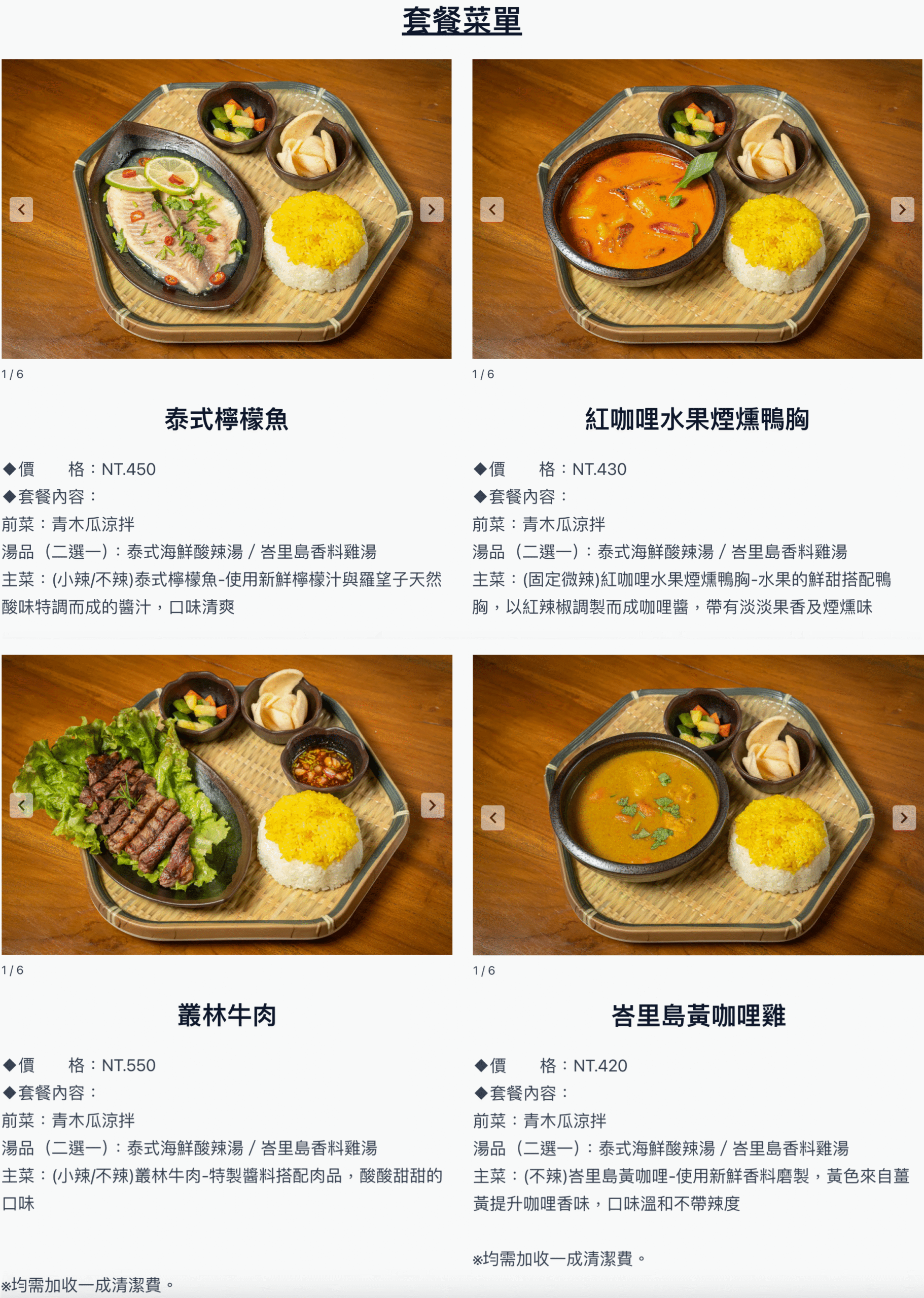Open the 叢林牛肉 dish photo
This screenshot has height=1298, width=924.
coord(228,804)
